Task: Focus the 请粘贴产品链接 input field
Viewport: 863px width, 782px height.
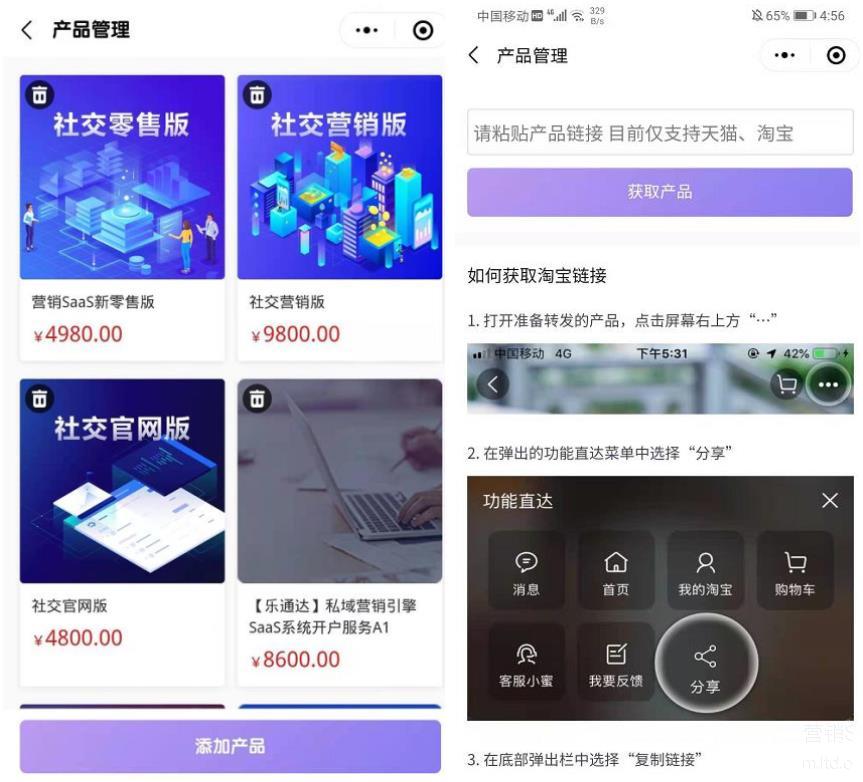Action: tap(659, 133)
